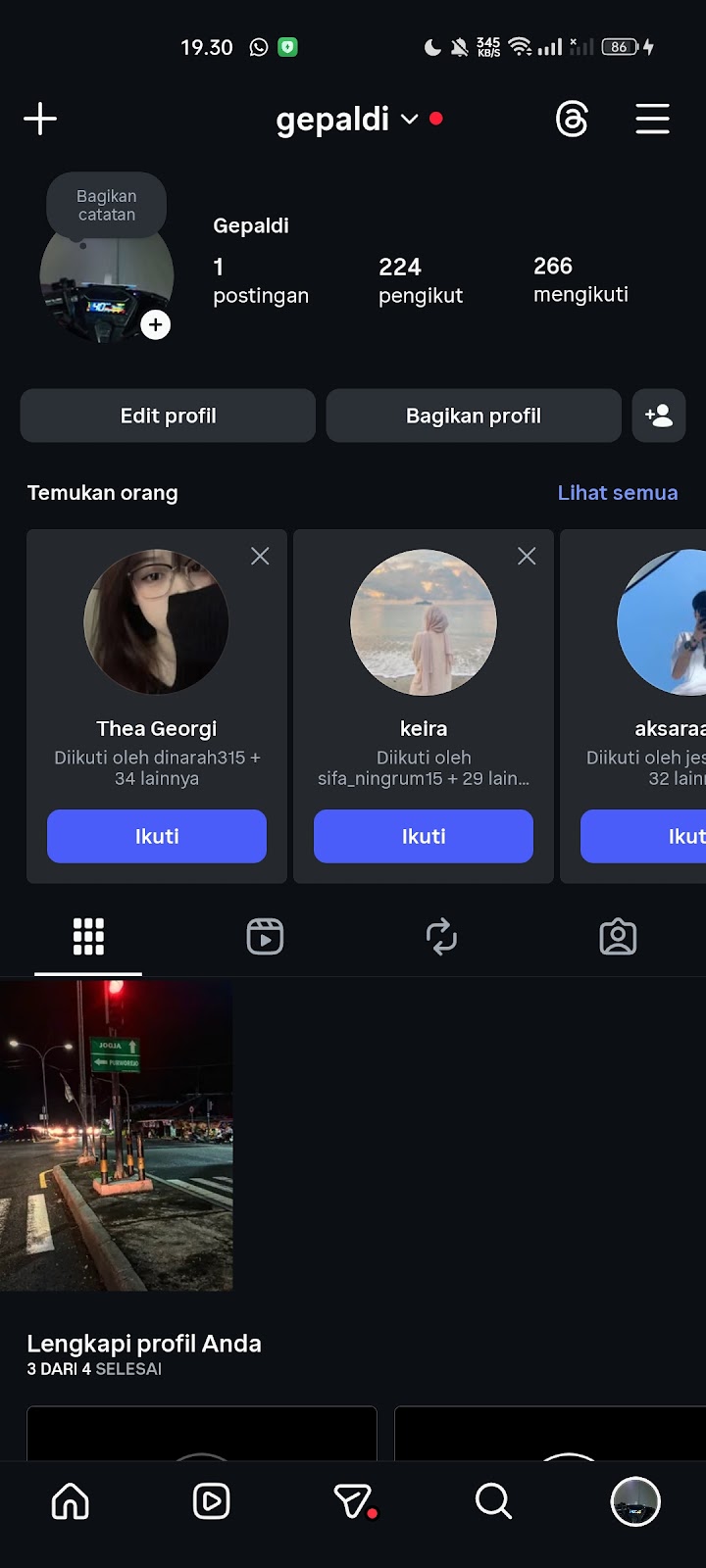Dismiss Thea Georgi suggestion
This screenshot has width=706, height=1568.
(260, 557)
